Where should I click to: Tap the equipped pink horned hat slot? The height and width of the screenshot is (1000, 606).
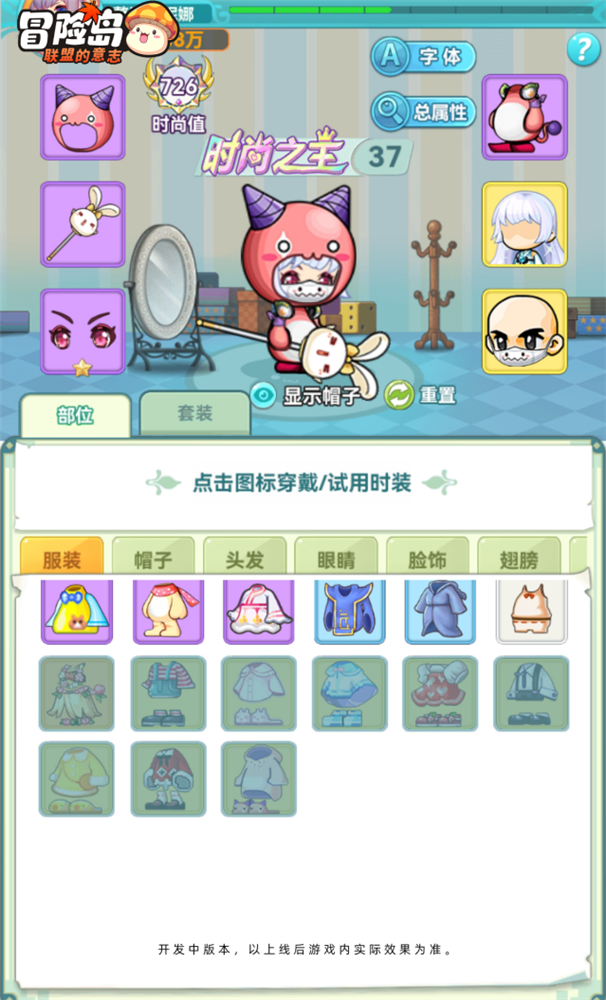(x=83, y=117)
